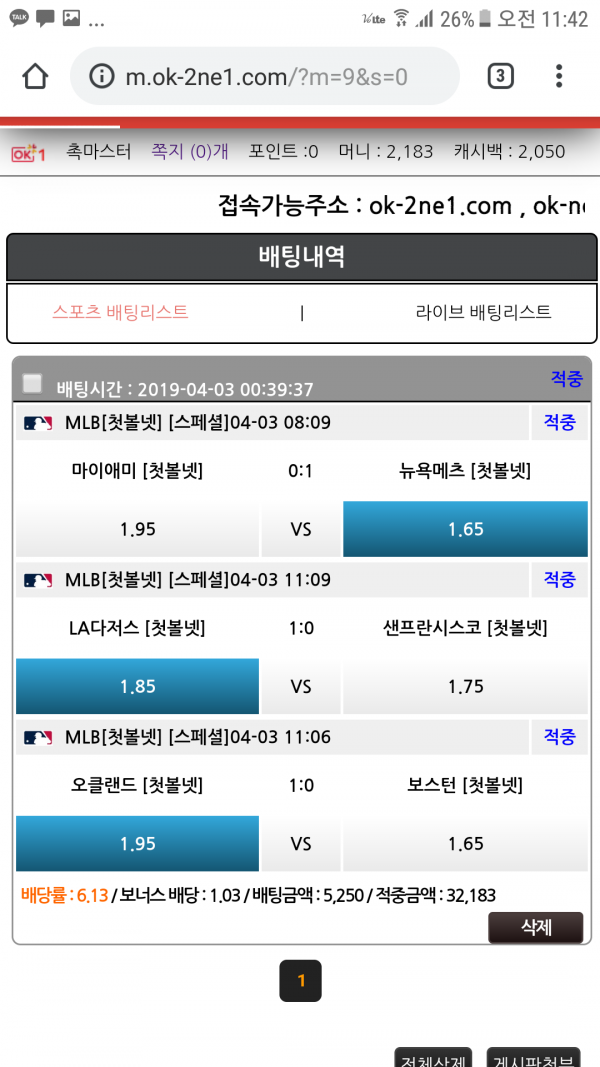
Task: Tap the 전체삭제 button
Action: point(434,1058)
